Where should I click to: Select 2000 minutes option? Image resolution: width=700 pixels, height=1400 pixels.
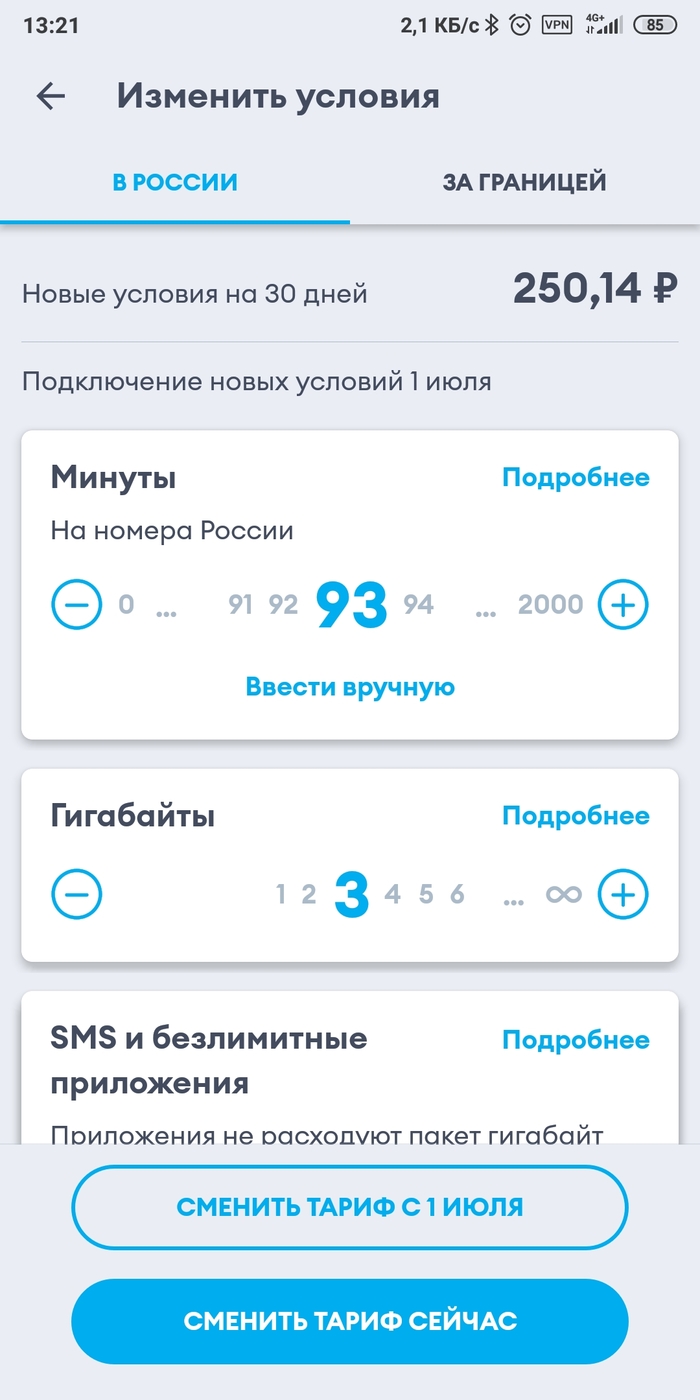[x=550, y=604]
